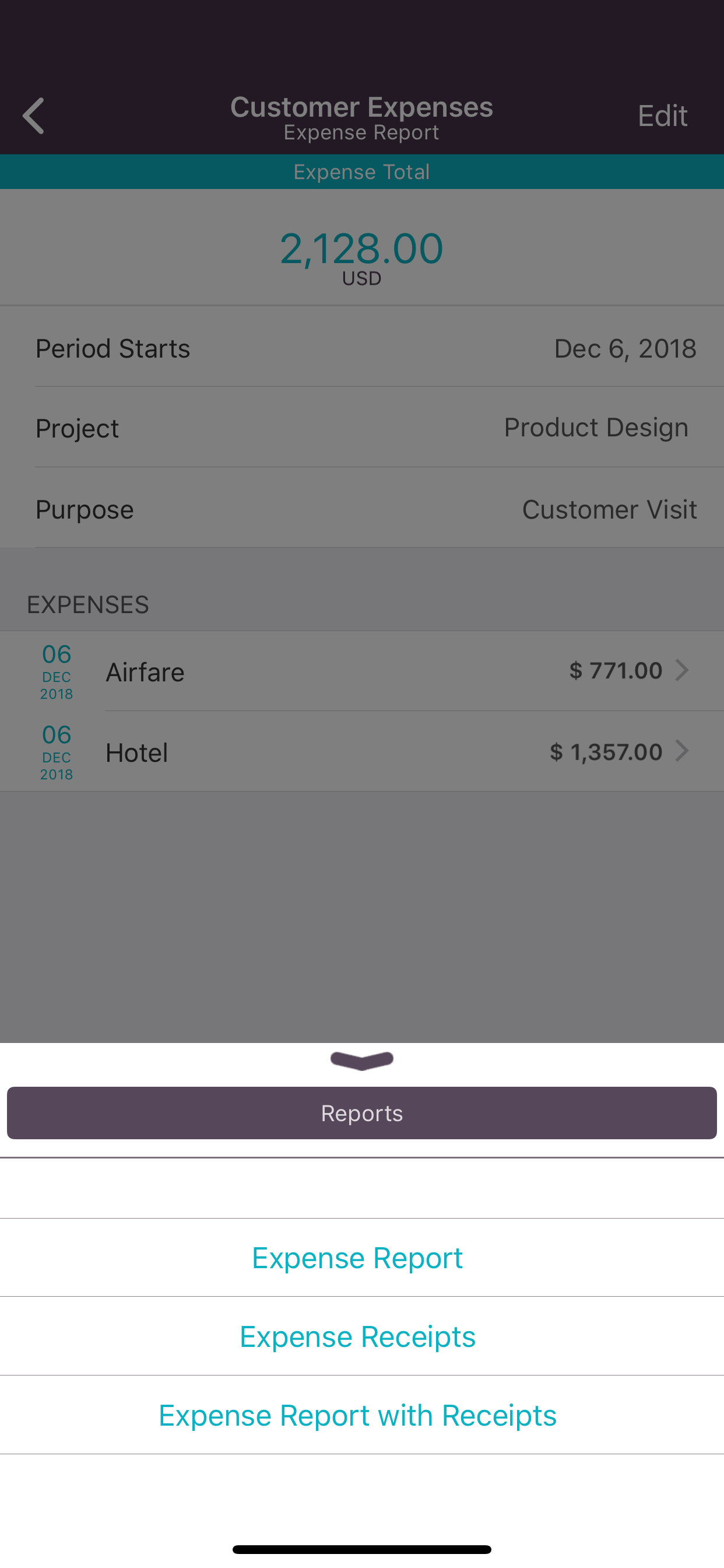Select the Hotel date badge
Viewport: 724px width, 1568px height.
(56, 751)
